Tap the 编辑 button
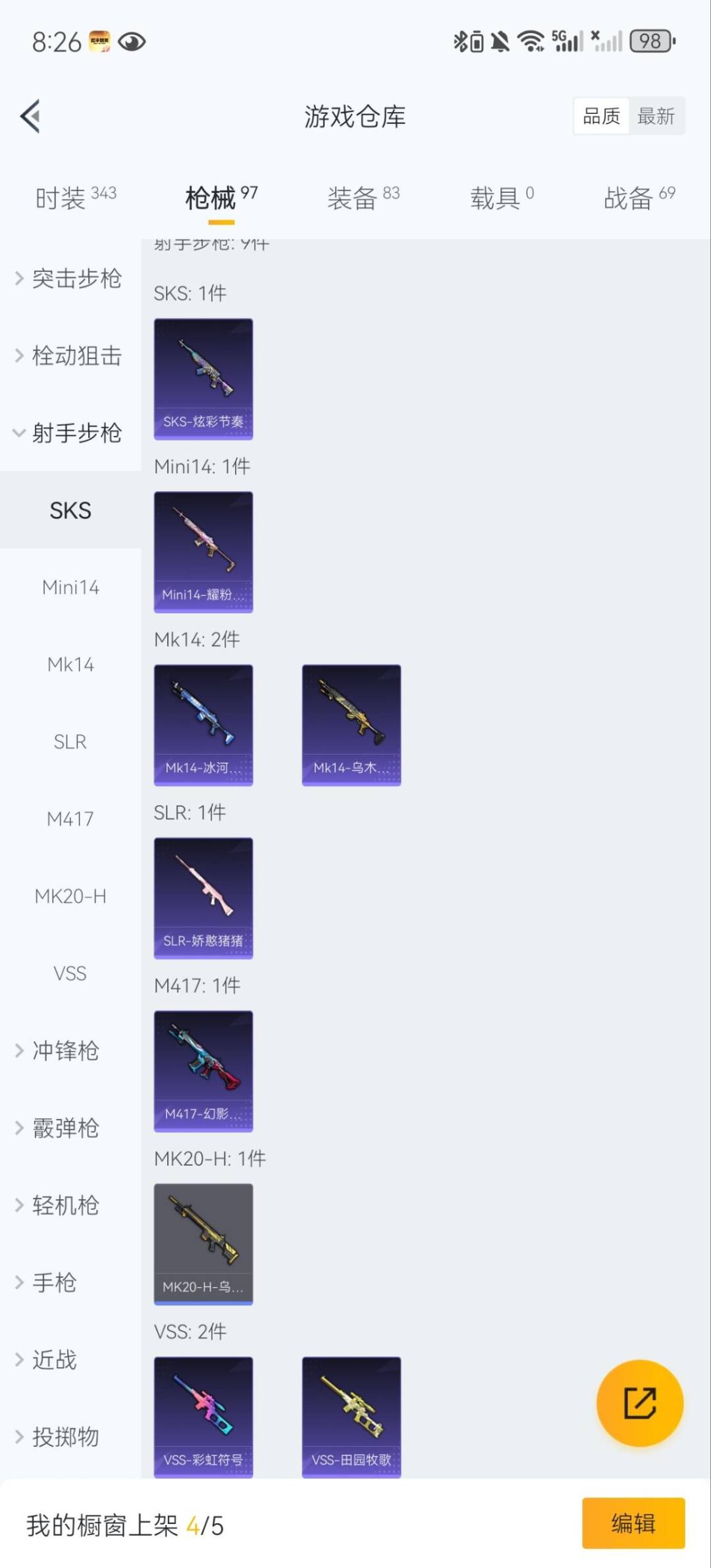This screenshot has height=1568, width=711. pyautogui.click(x=633, y=1523)
